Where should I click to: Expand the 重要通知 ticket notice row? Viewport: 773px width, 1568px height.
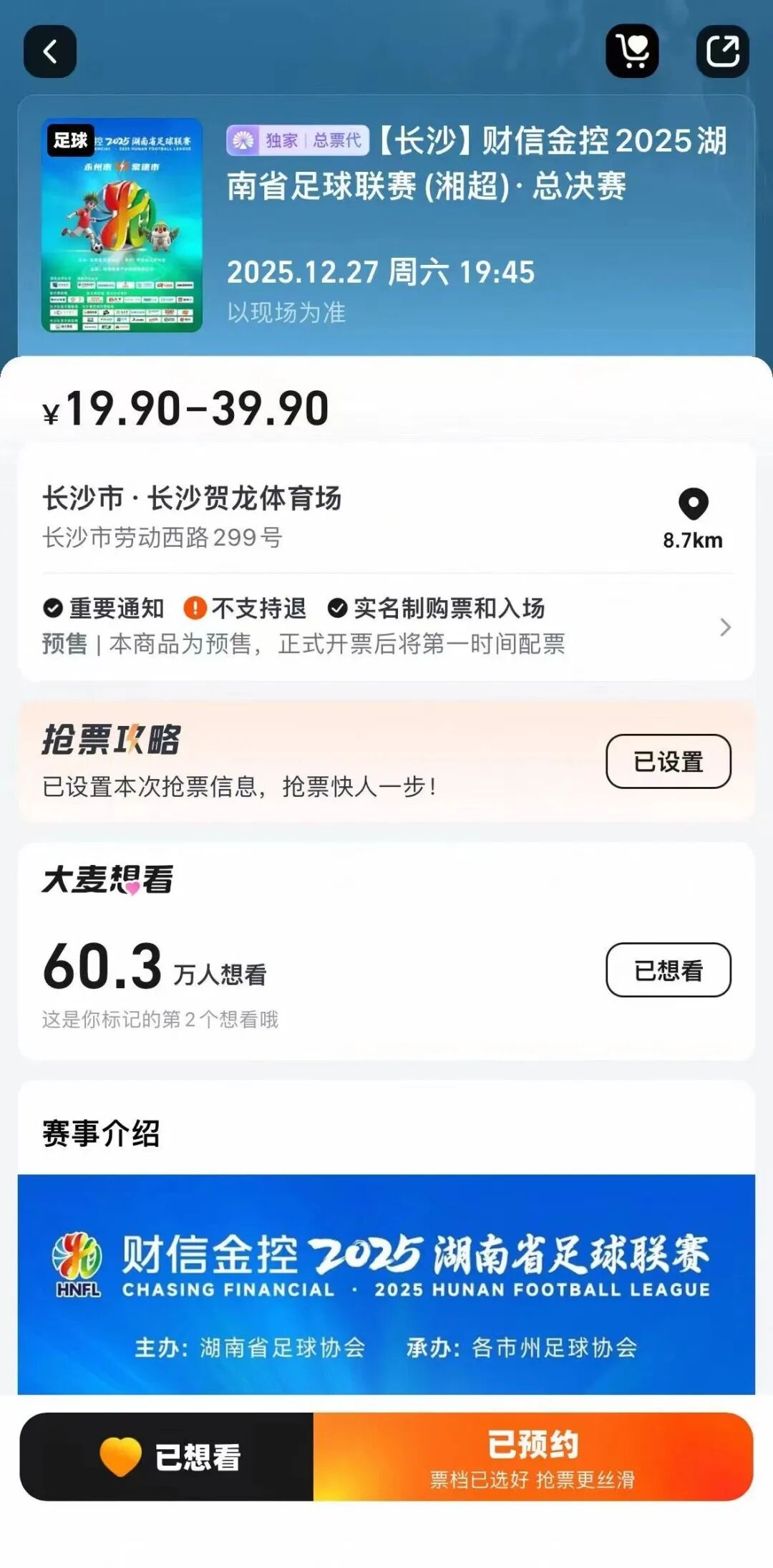point(386,626)
